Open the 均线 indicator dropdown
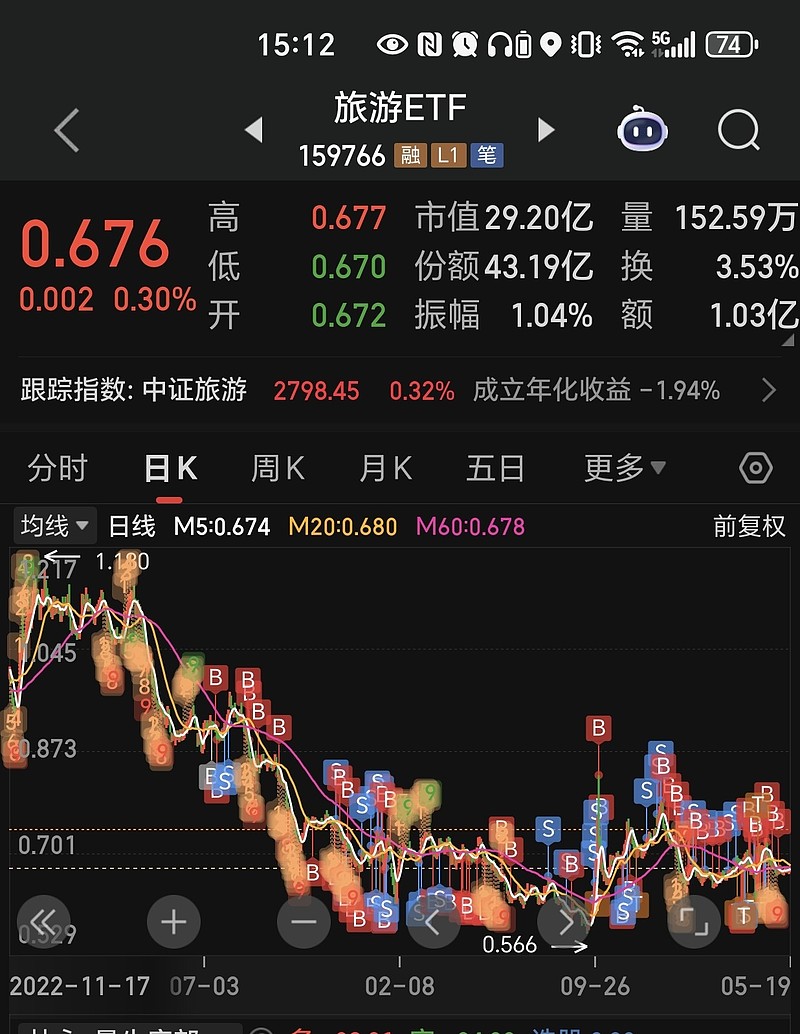This screenshot has height=1034, width=800. pos(52,526)
